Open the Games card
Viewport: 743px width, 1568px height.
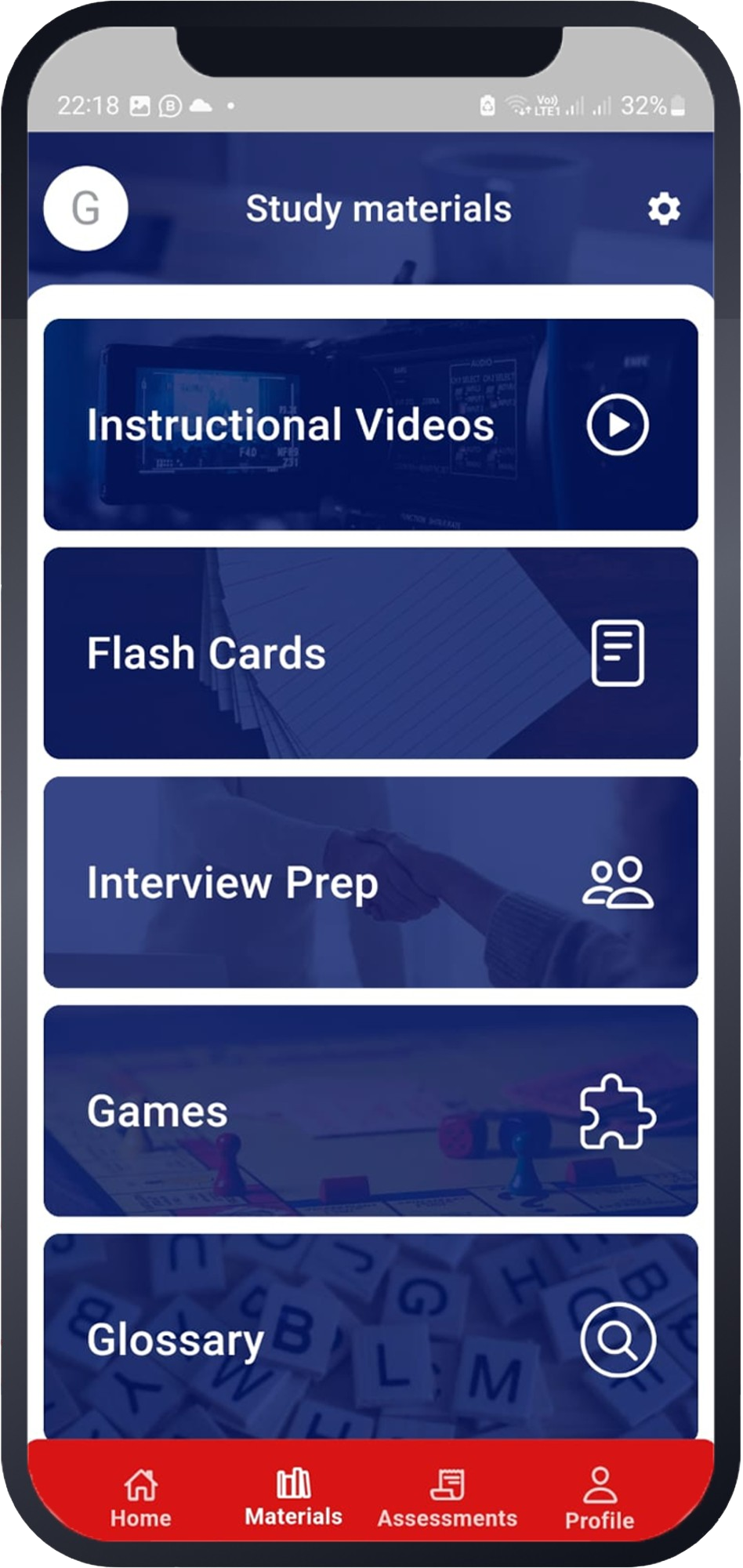coord(370,1111)
